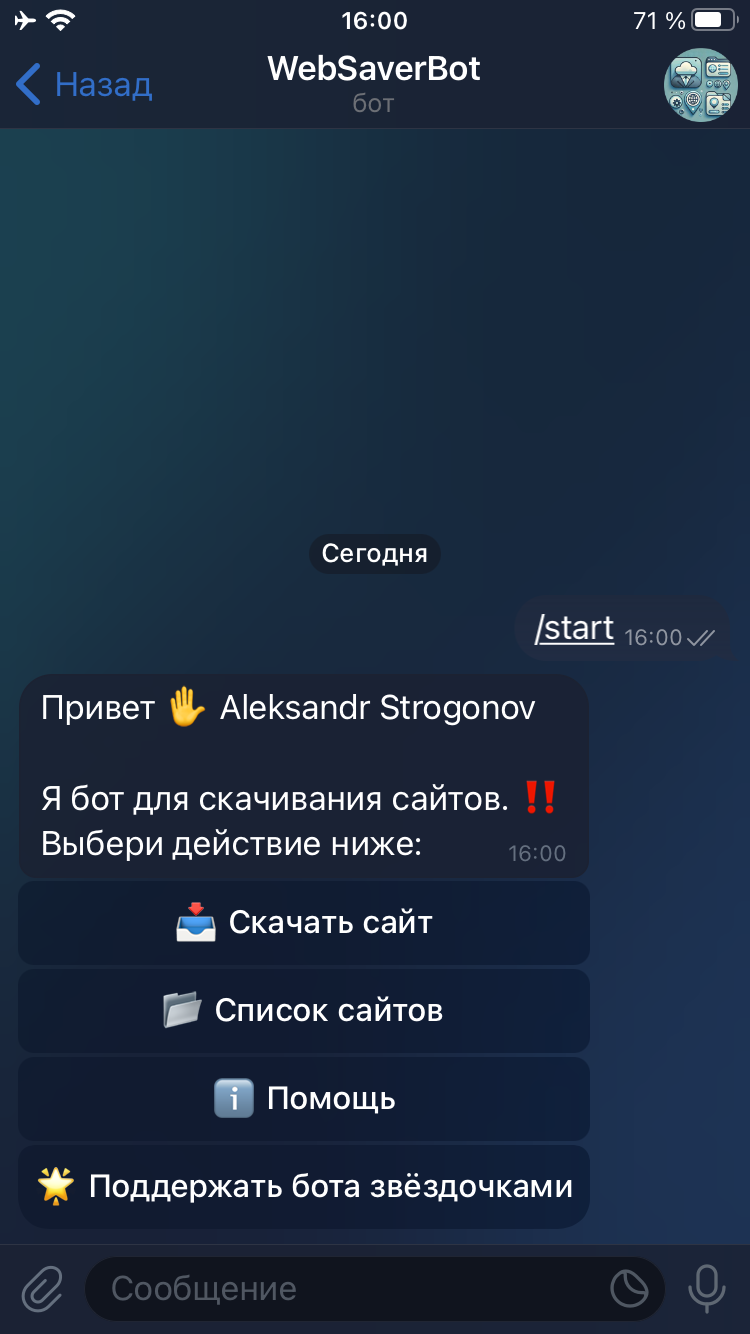750x1334 pixels.
Task: Choose Поддержать бота звёздочками
Action: pos(304,1186)
